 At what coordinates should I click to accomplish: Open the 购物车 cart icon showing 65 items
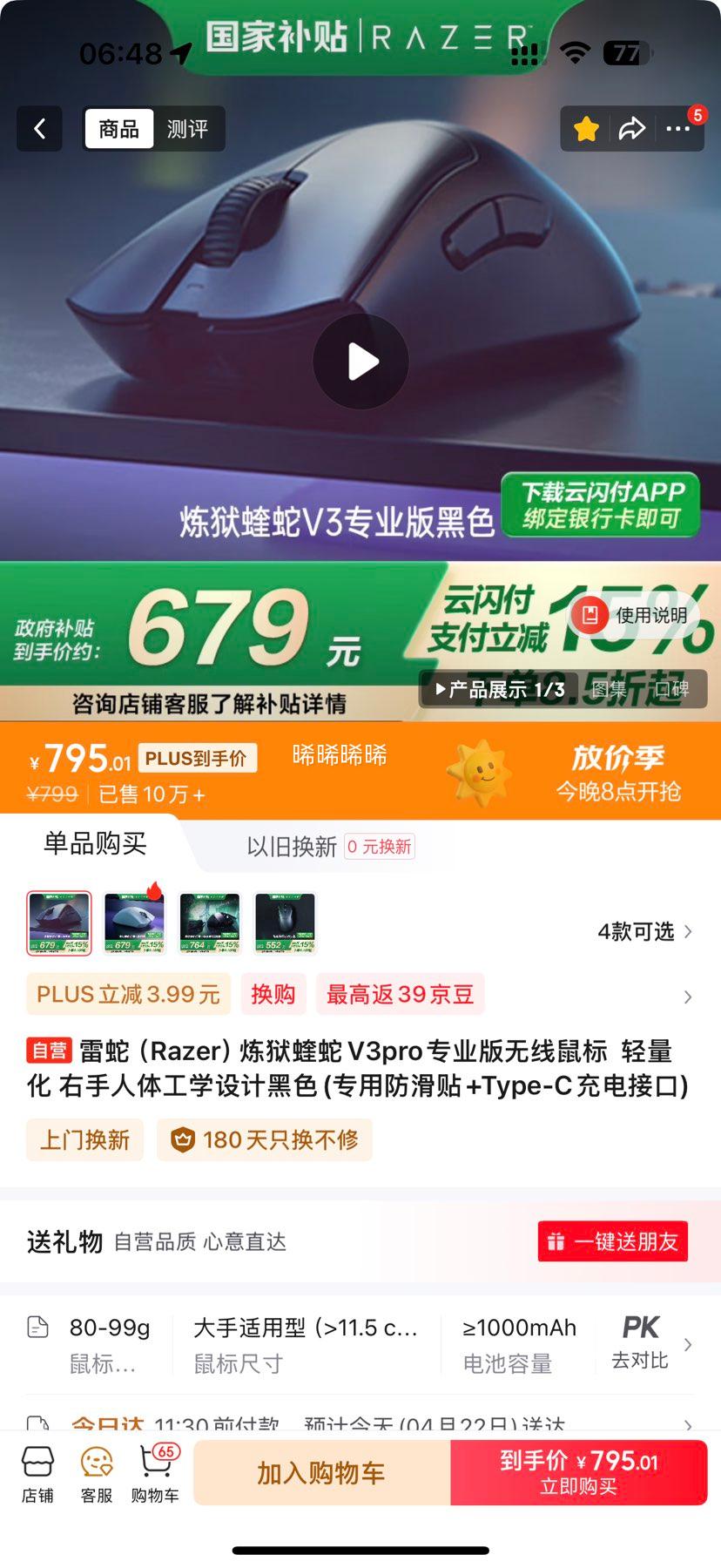tap(153, 1472)
